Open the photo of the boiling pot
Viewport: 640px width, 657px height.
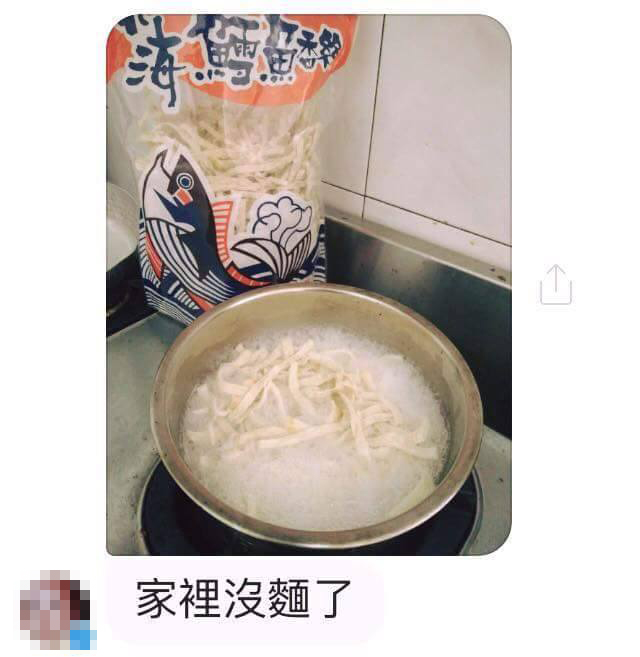pos(308,285)
